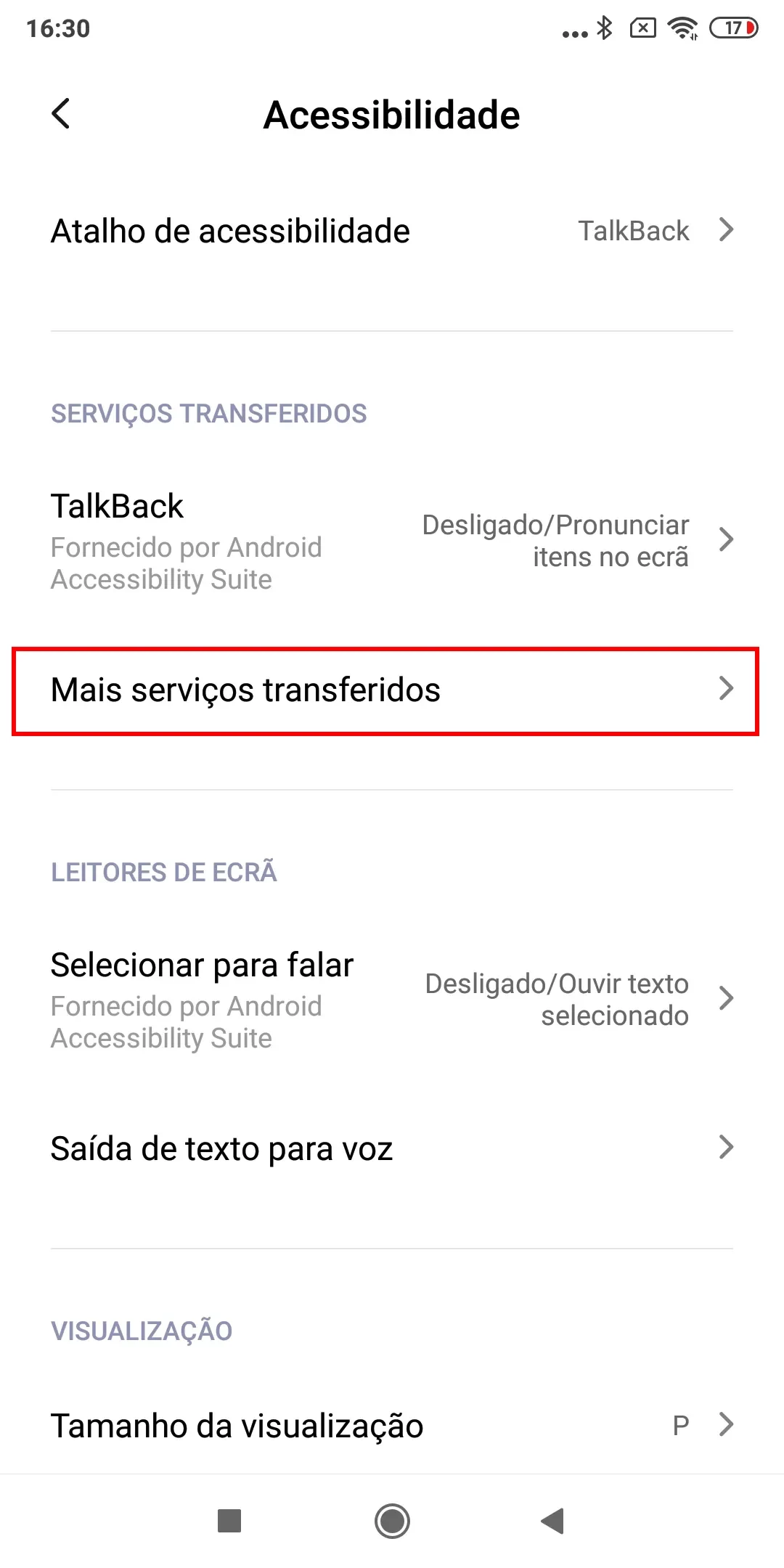Open Selecionar para falar settings
The height and width of the screenshot is (1568, 784).
pyautogui.click(x=392, y=1000)
